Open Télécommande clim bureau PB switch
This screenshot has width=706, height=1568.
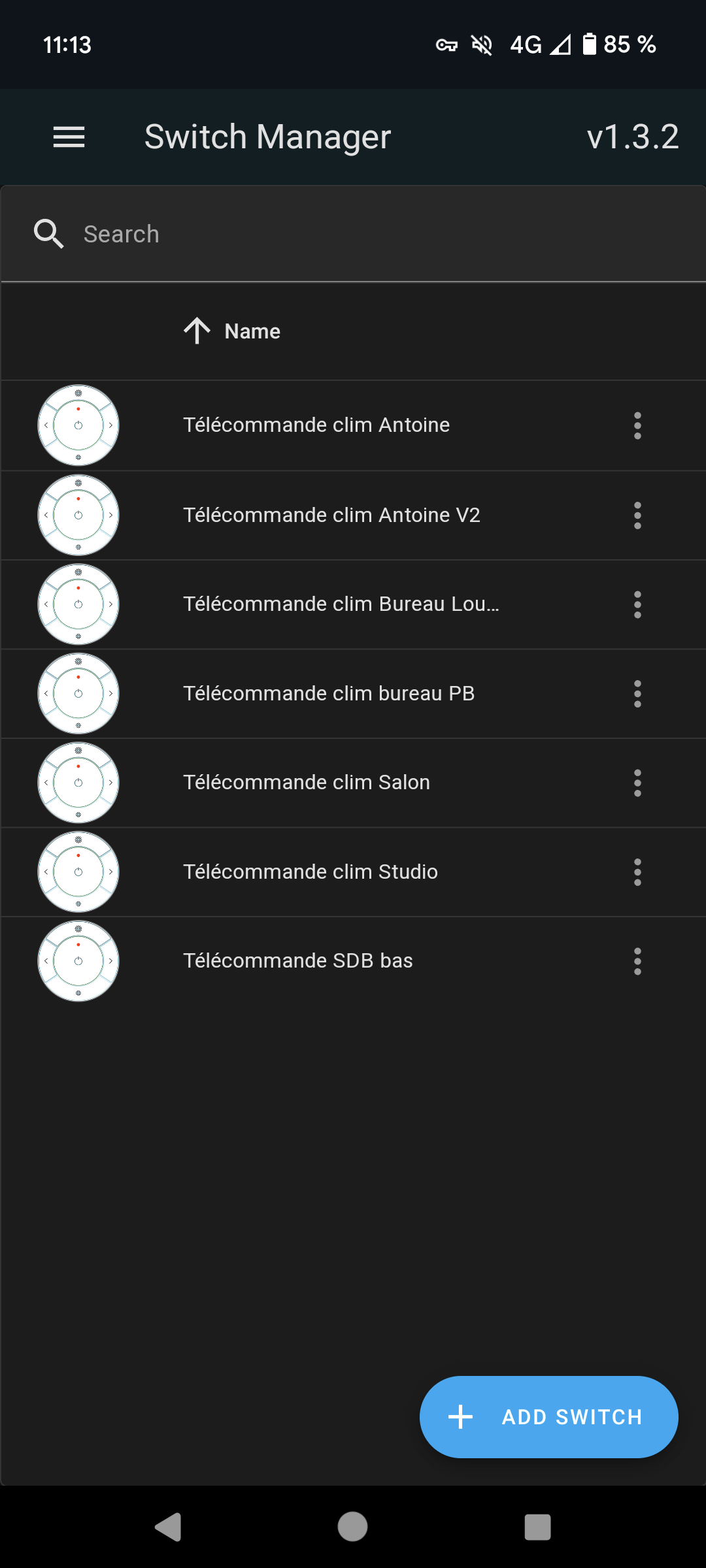(x=329, y=694)
